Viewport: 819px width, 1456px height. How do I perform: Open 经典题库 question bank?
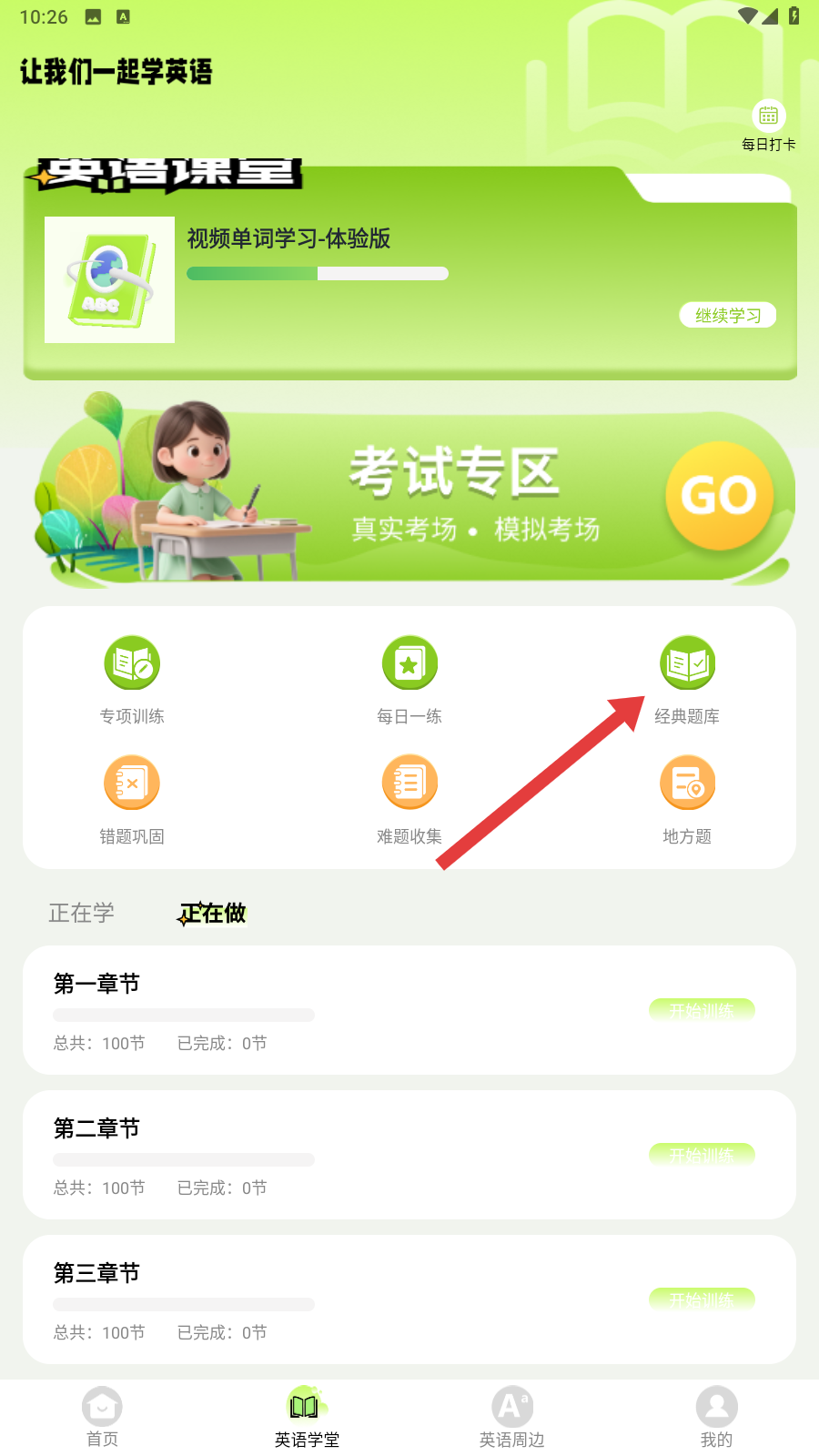pyautogui.click(x=687, y=680)
